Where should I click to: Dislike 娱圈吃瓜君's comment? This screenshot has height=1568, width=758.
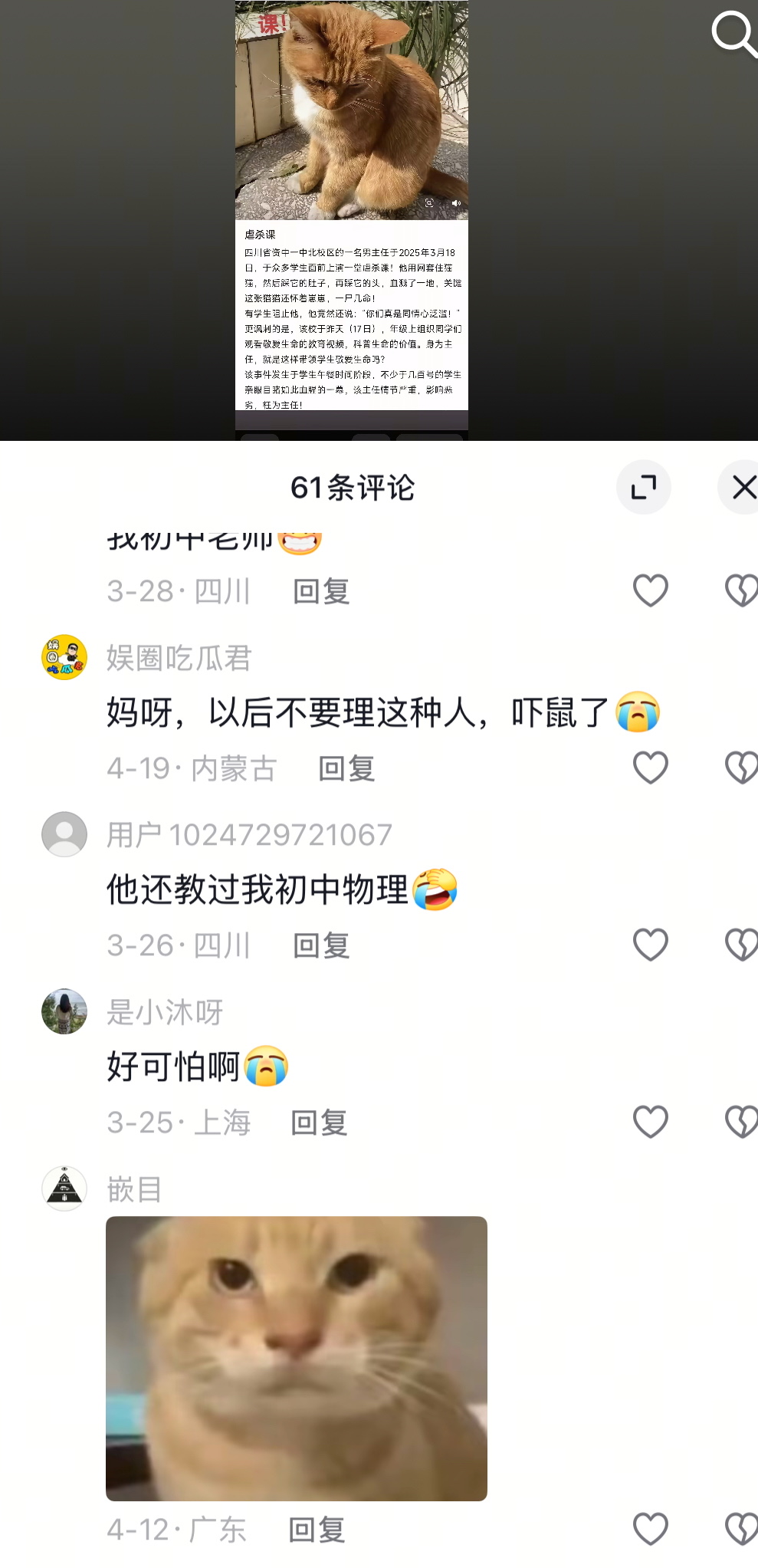point(740,768)
